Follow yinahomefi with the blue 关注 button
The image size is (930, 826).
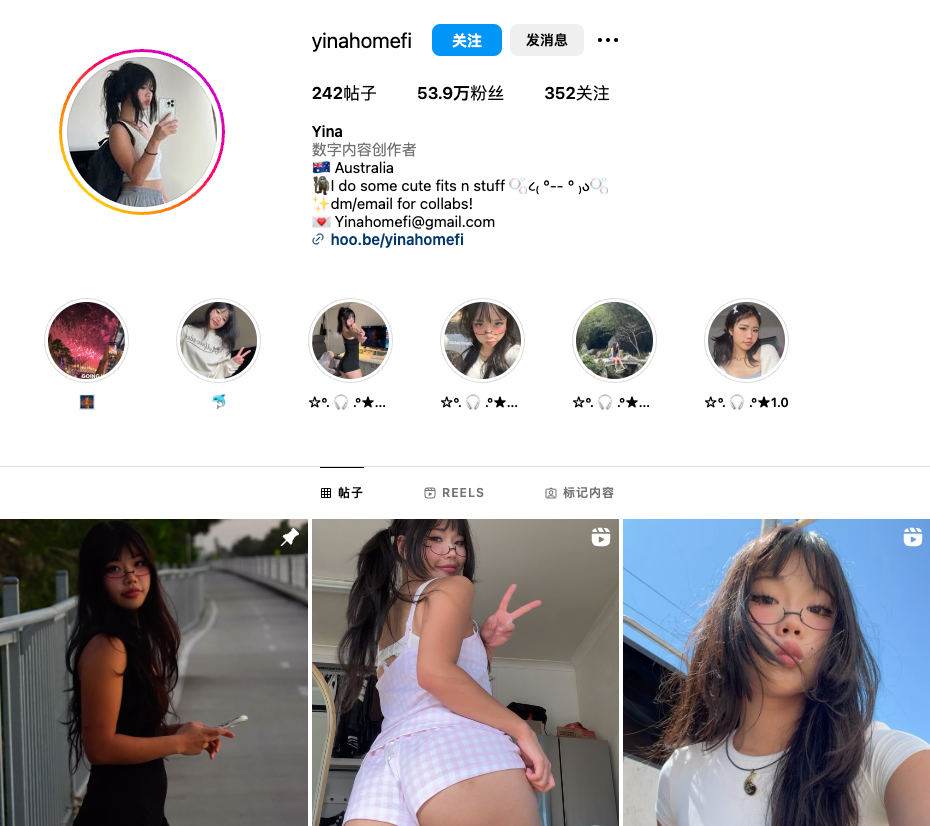(466, 40)
